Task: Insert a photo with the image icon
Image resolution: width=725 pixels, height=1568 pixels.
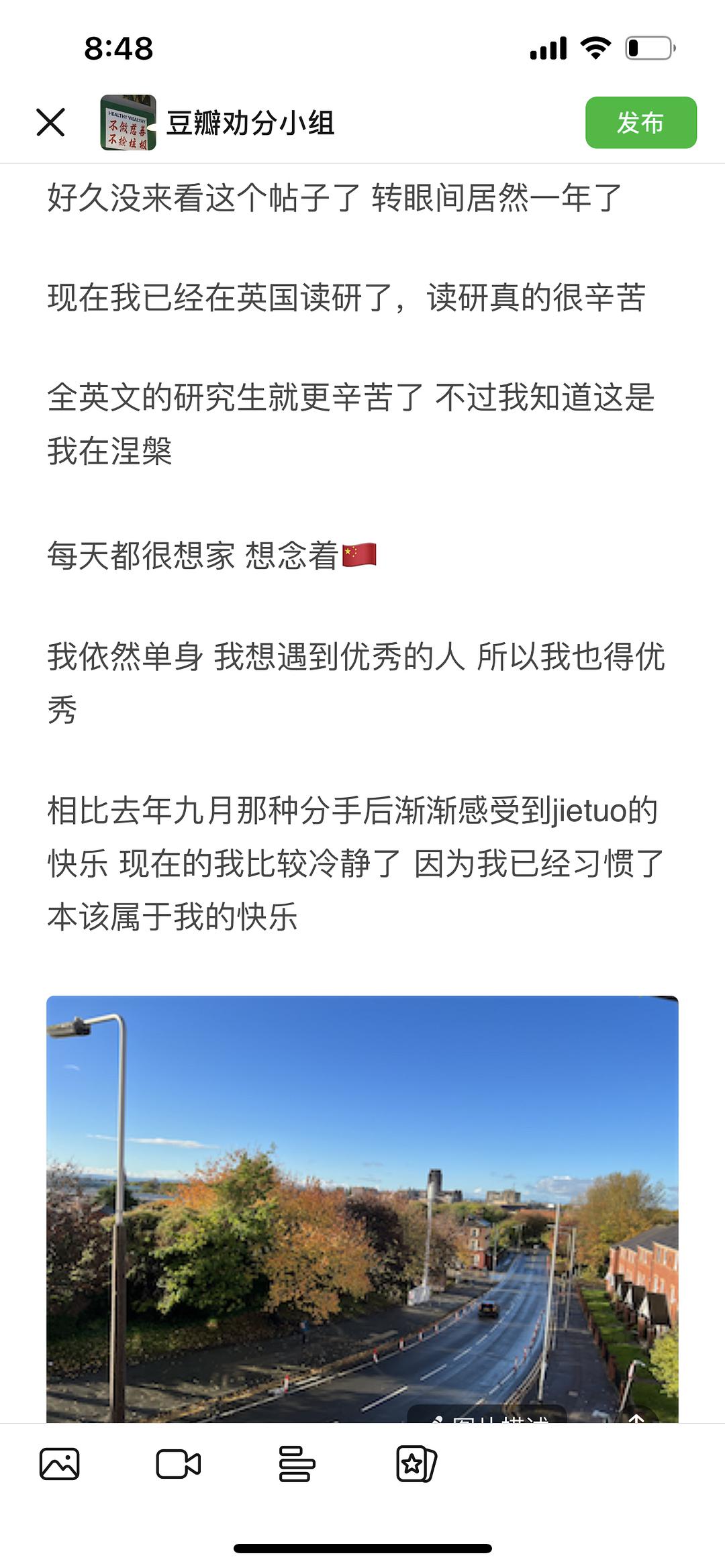Action: tap(60, 1463)
